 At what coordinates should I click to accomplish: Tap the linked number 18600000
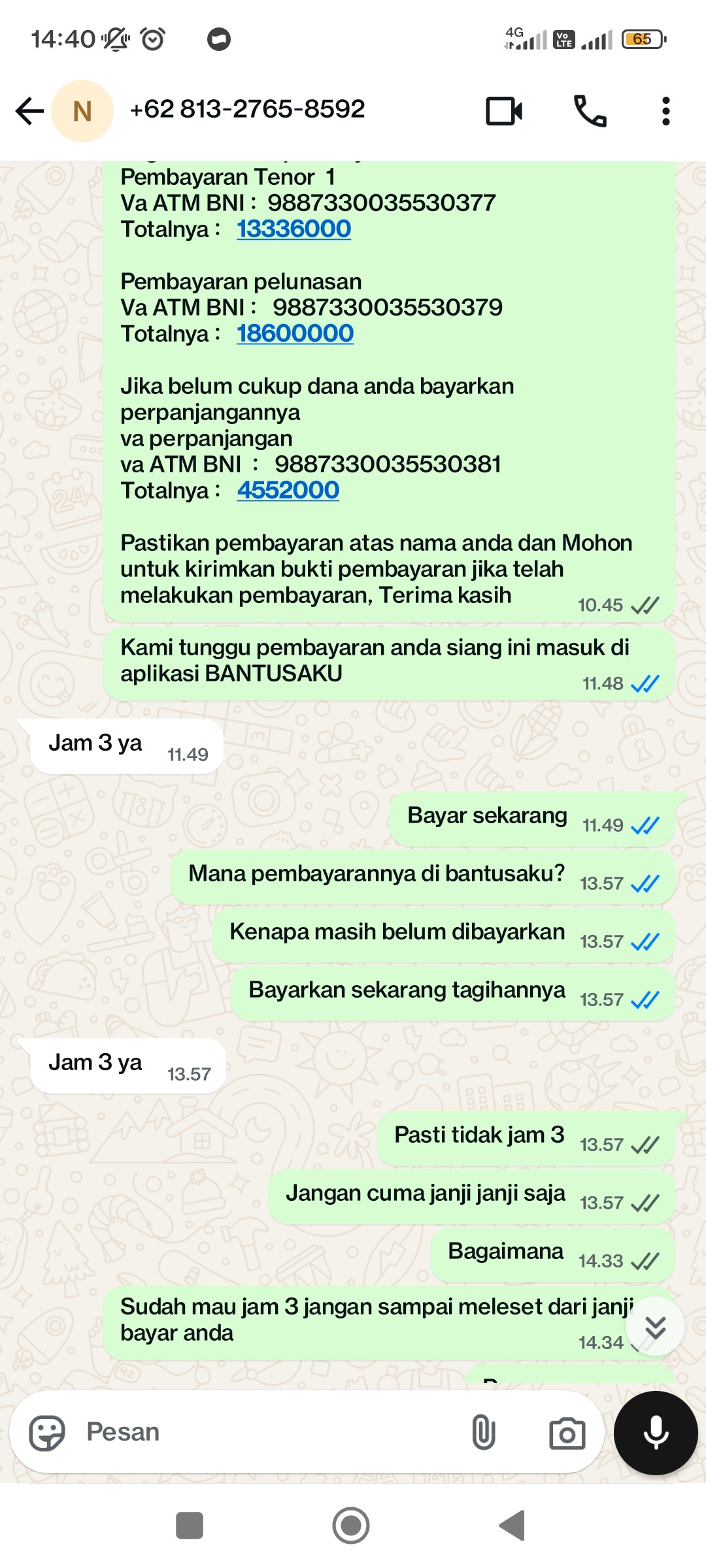[295, 334]
